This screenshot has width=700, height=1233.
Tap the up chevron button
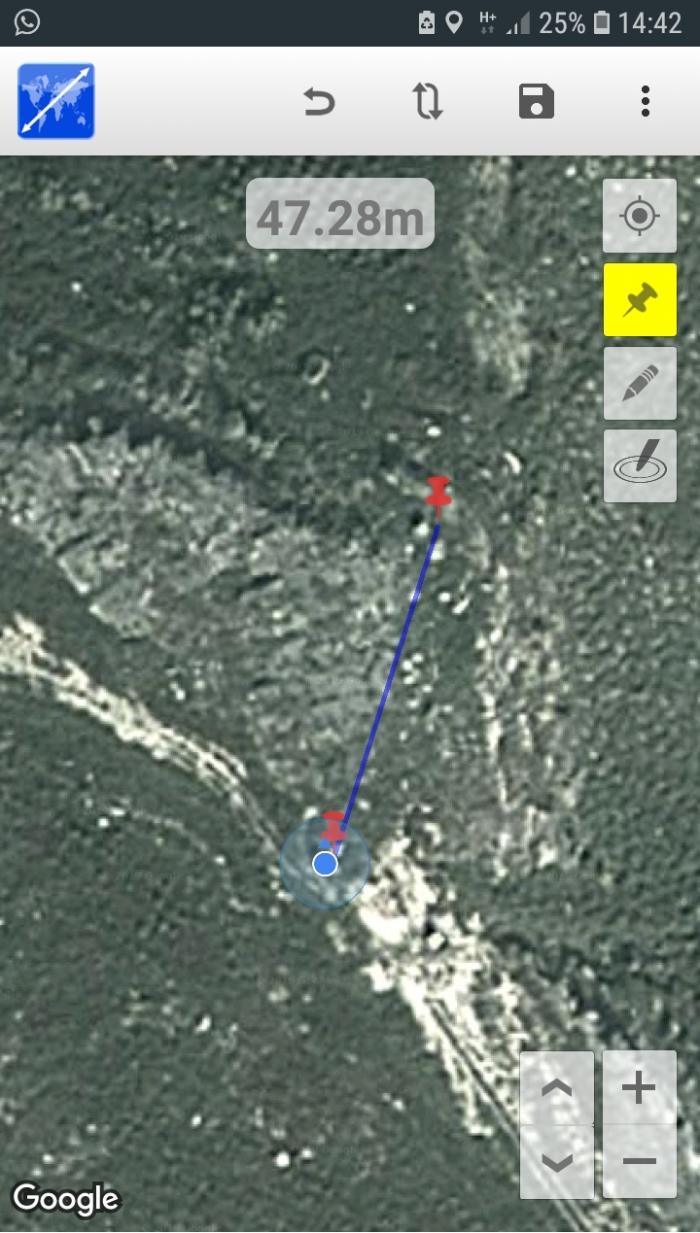pyautogui.click(x=557, y=1087)
